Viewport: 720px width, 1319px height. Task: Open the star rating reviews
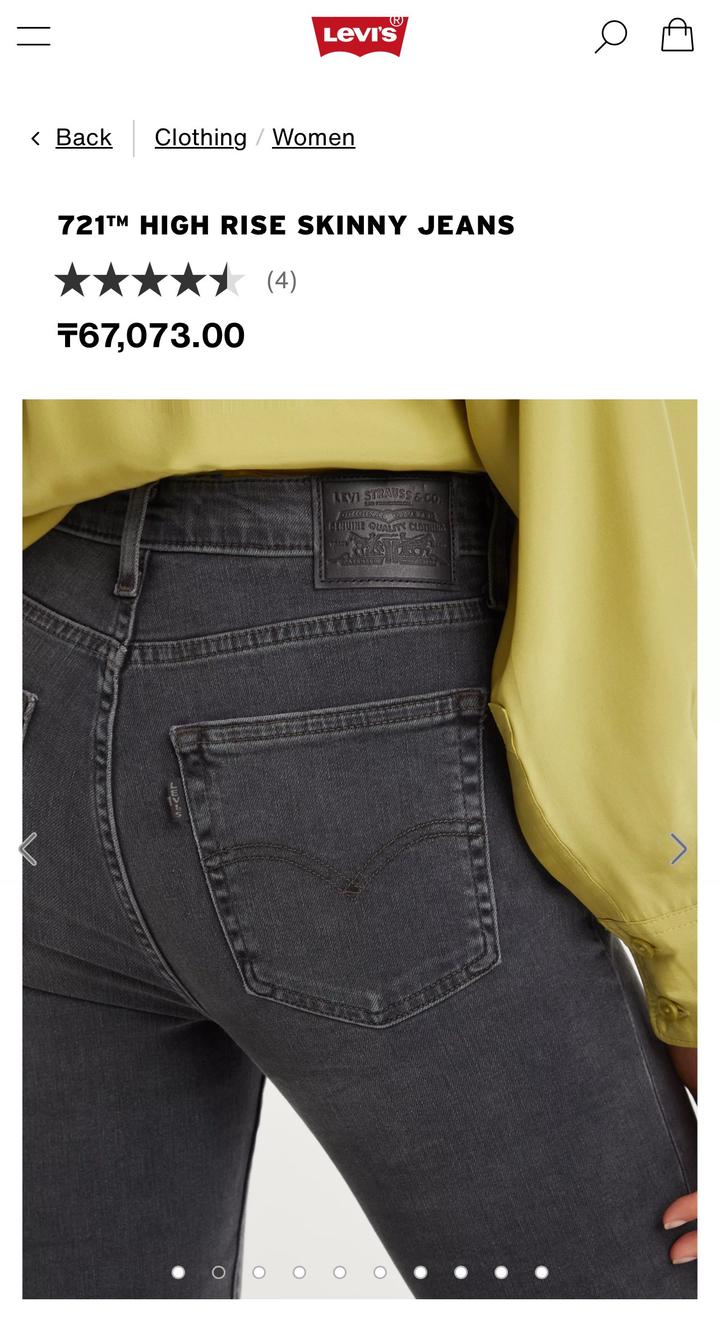coord(150,281)
